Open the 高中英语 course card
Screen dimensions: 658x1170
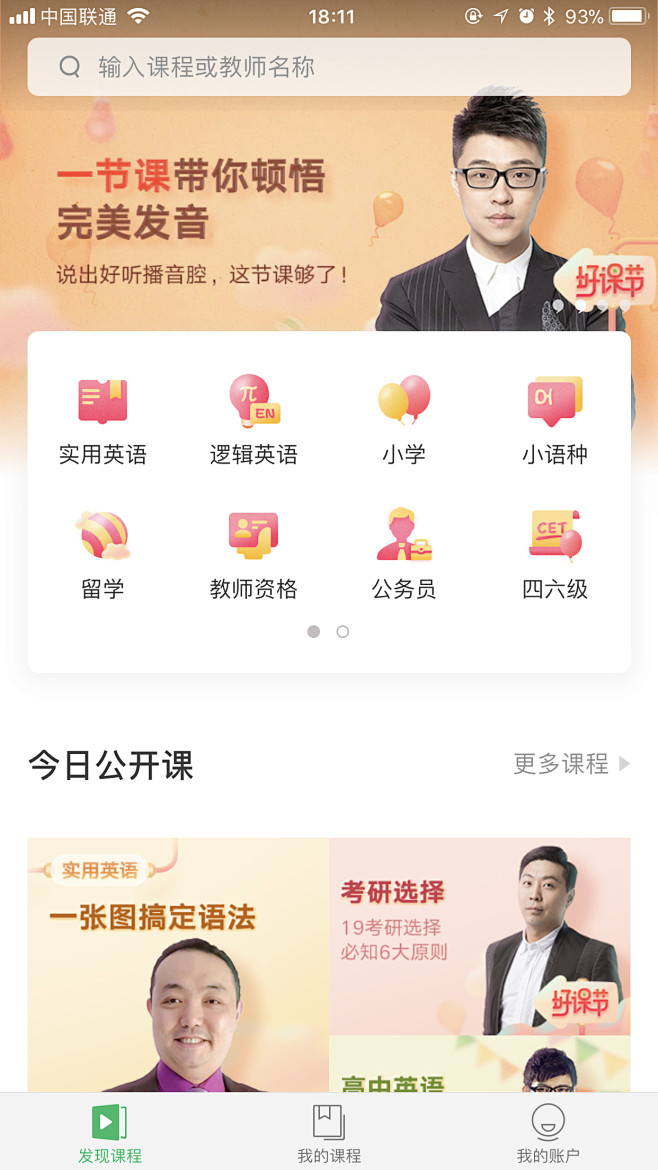480,1066
